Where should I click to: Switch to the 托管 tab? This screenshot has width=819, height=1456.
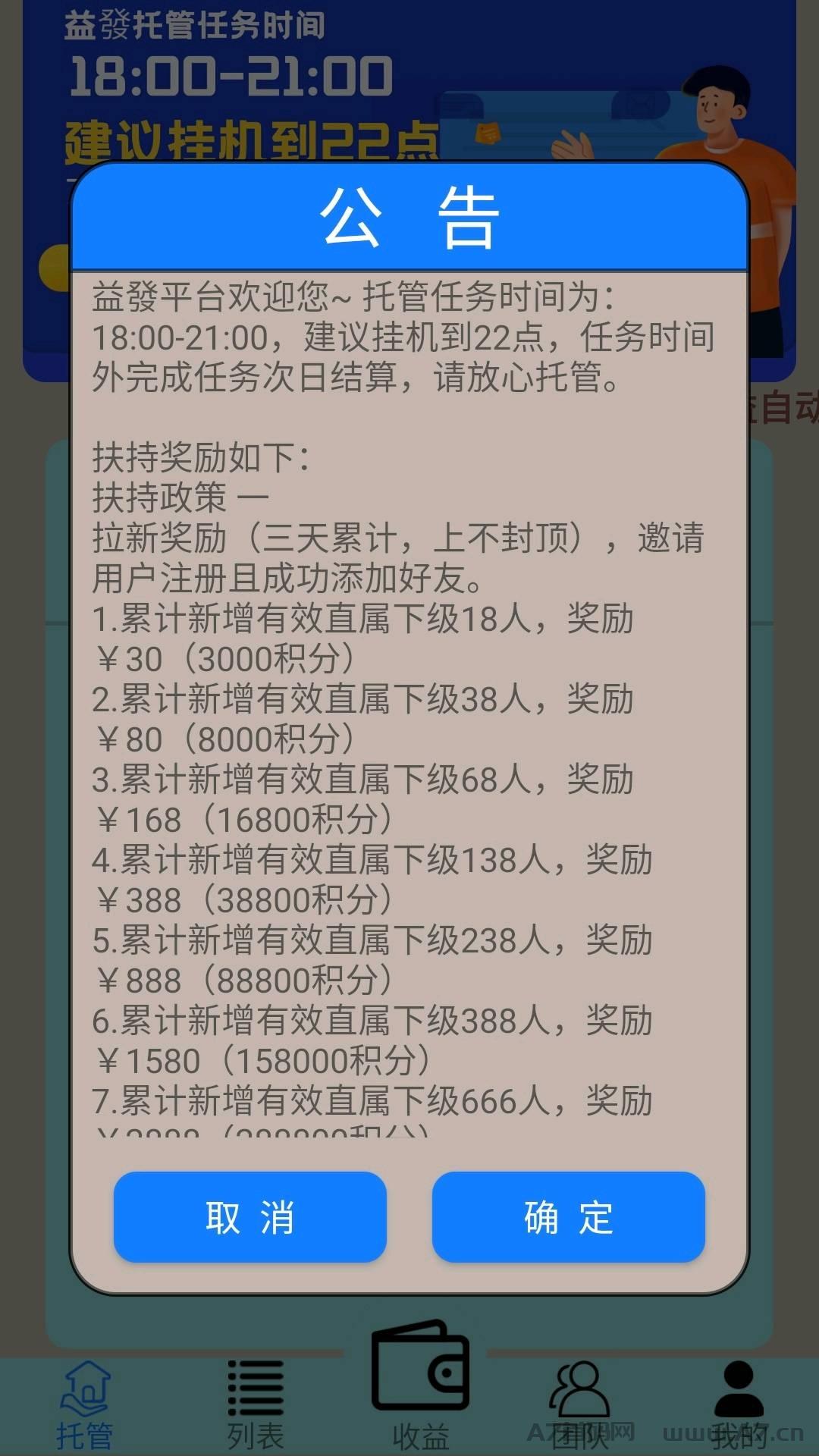point(85,1405)
